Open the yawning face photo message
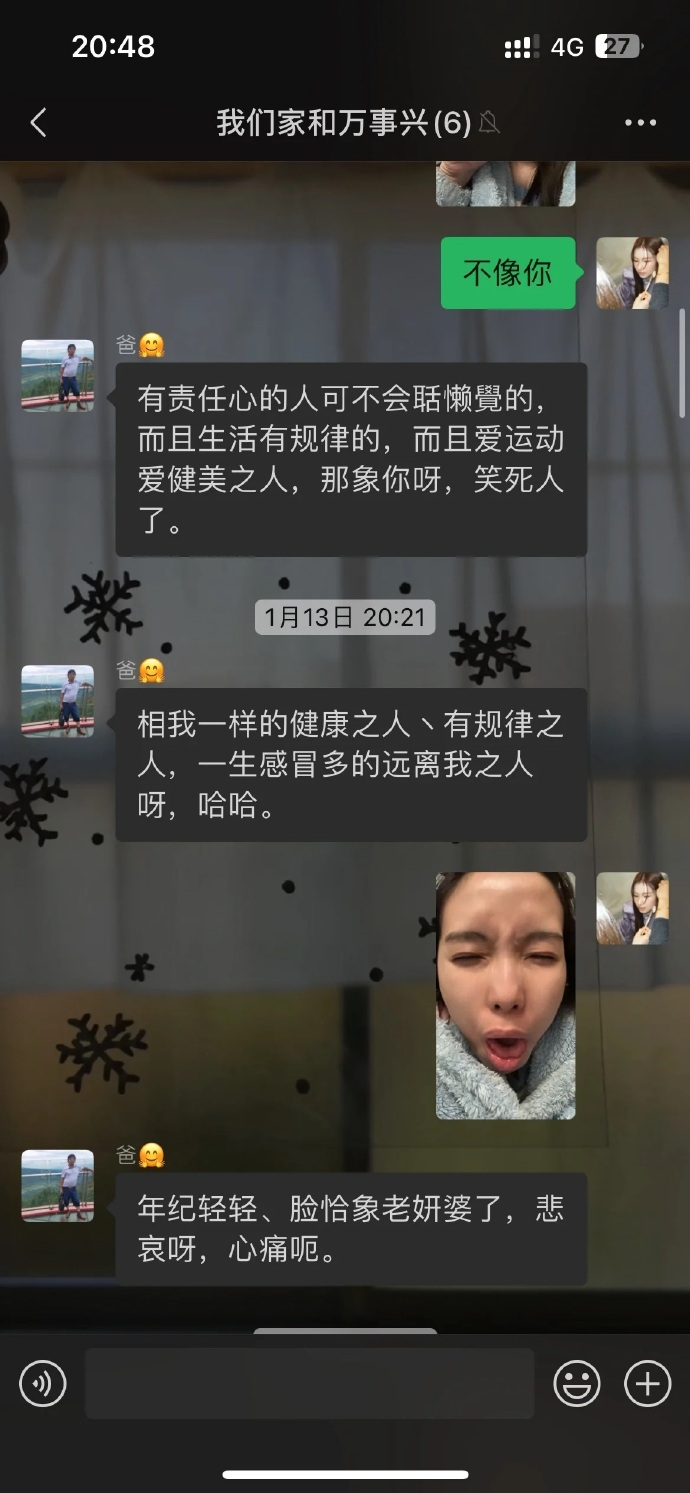The image size is (690, 1493). (505, 995)
